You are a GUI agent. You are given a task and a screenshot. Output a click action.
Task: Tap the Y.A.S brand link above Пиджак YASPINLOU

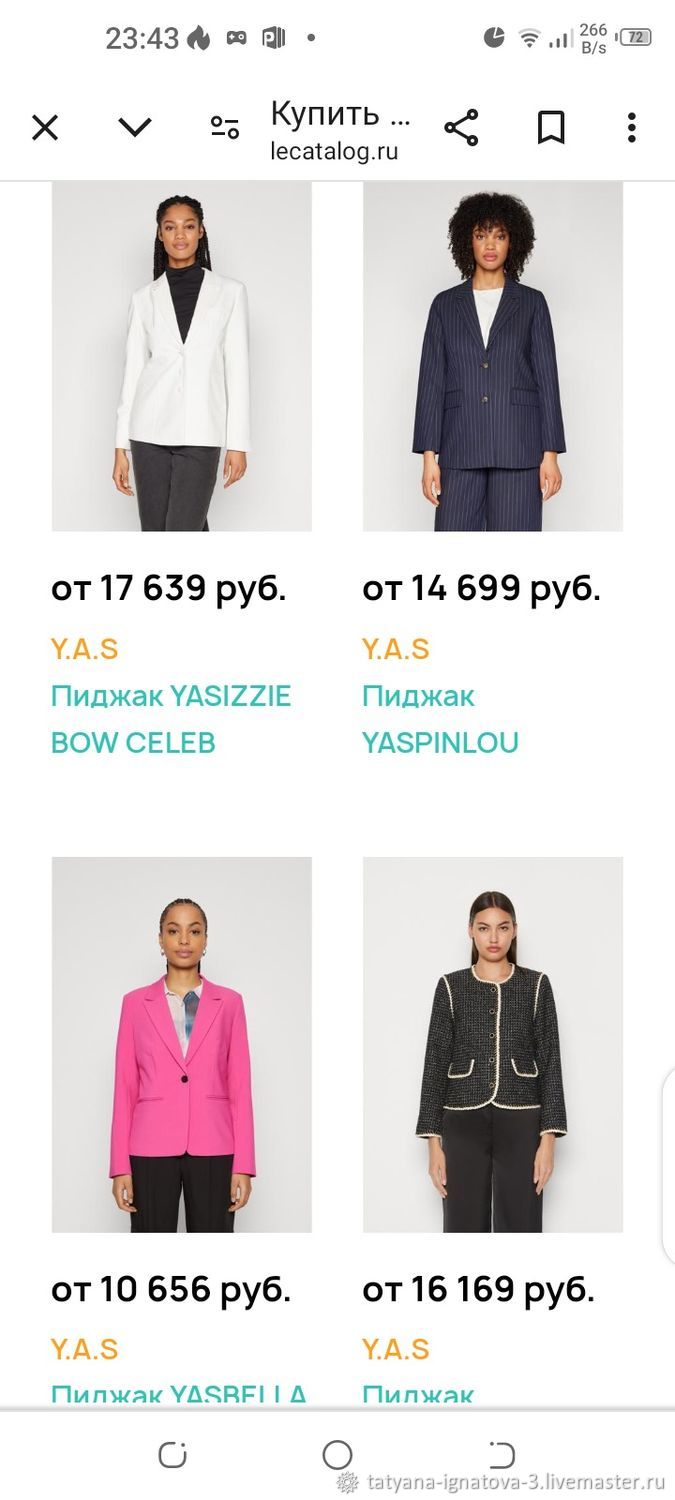396,649
